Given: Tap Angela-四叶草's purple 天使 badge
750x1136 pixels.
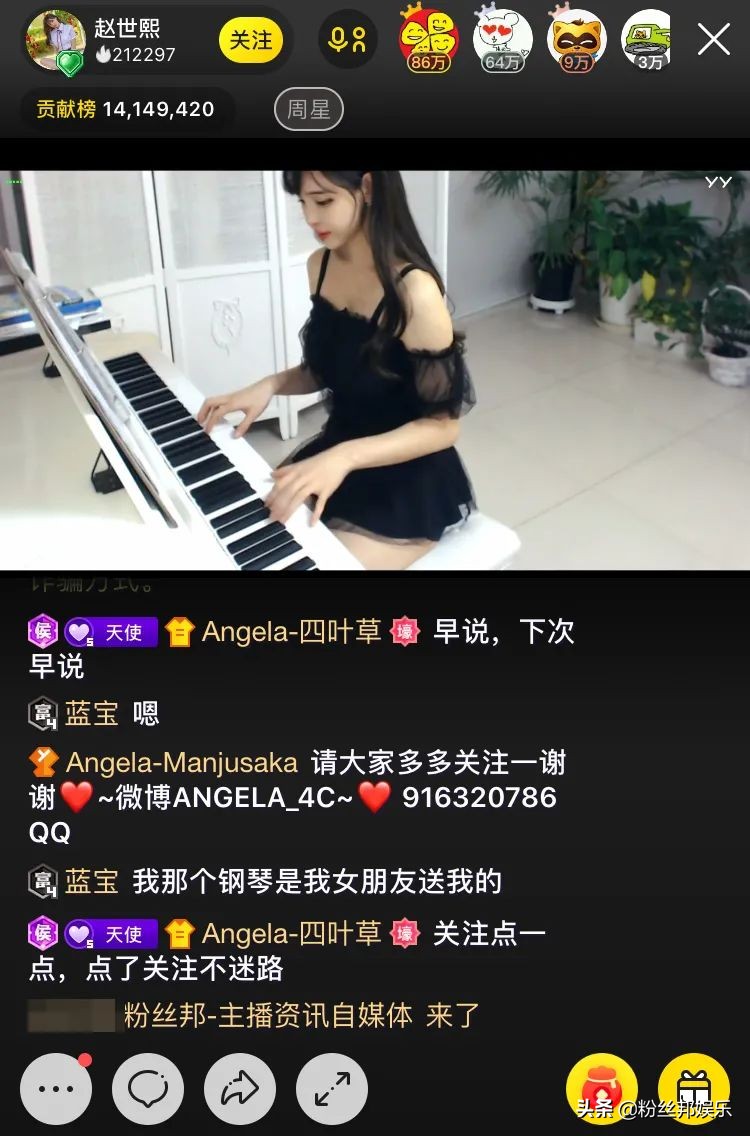Looking at the screenshot, I should [x=113, y=632].
